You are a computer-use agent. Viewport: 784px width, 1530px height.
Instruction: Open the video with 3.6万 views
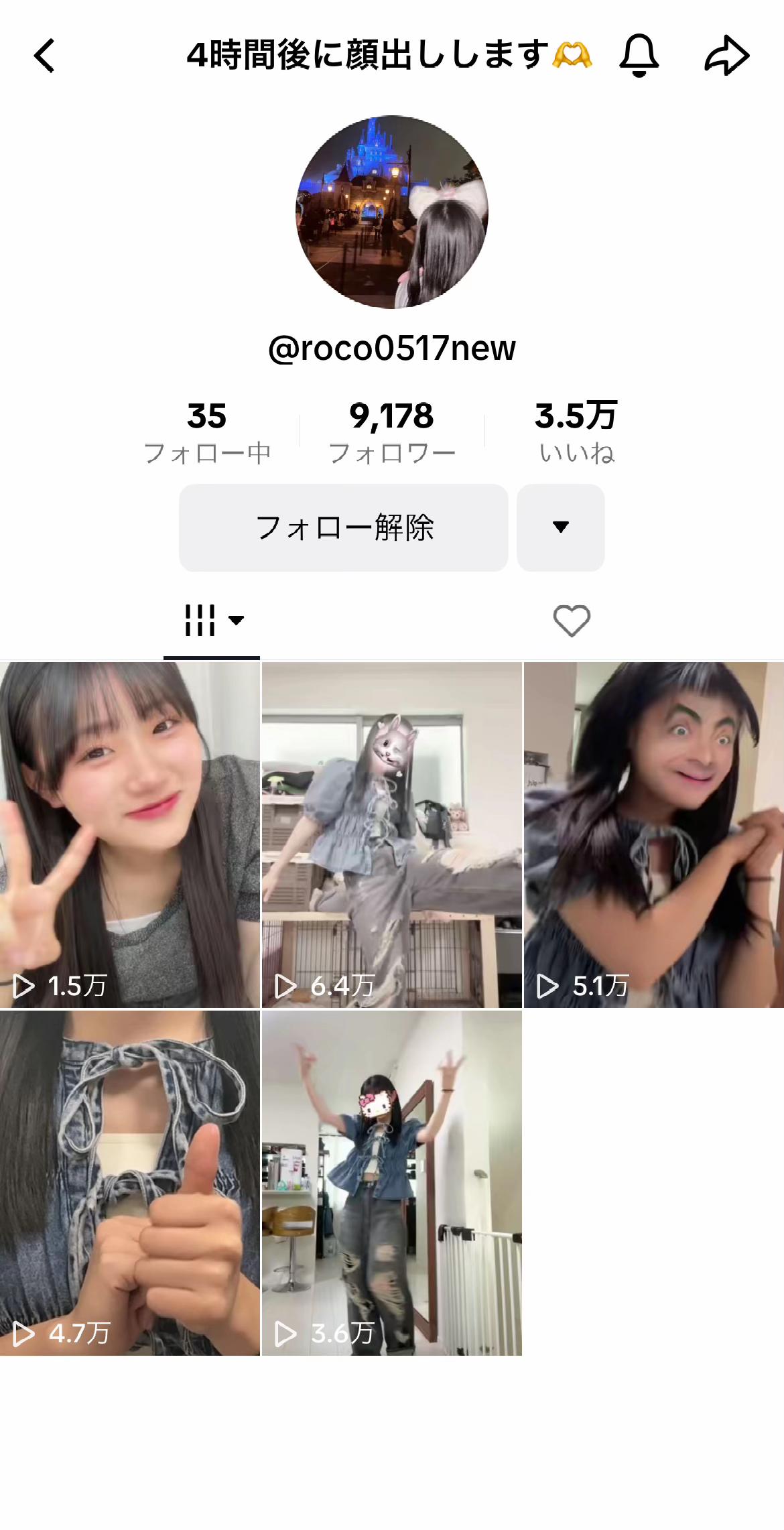pyautogui.click(x=392, y=1184)
